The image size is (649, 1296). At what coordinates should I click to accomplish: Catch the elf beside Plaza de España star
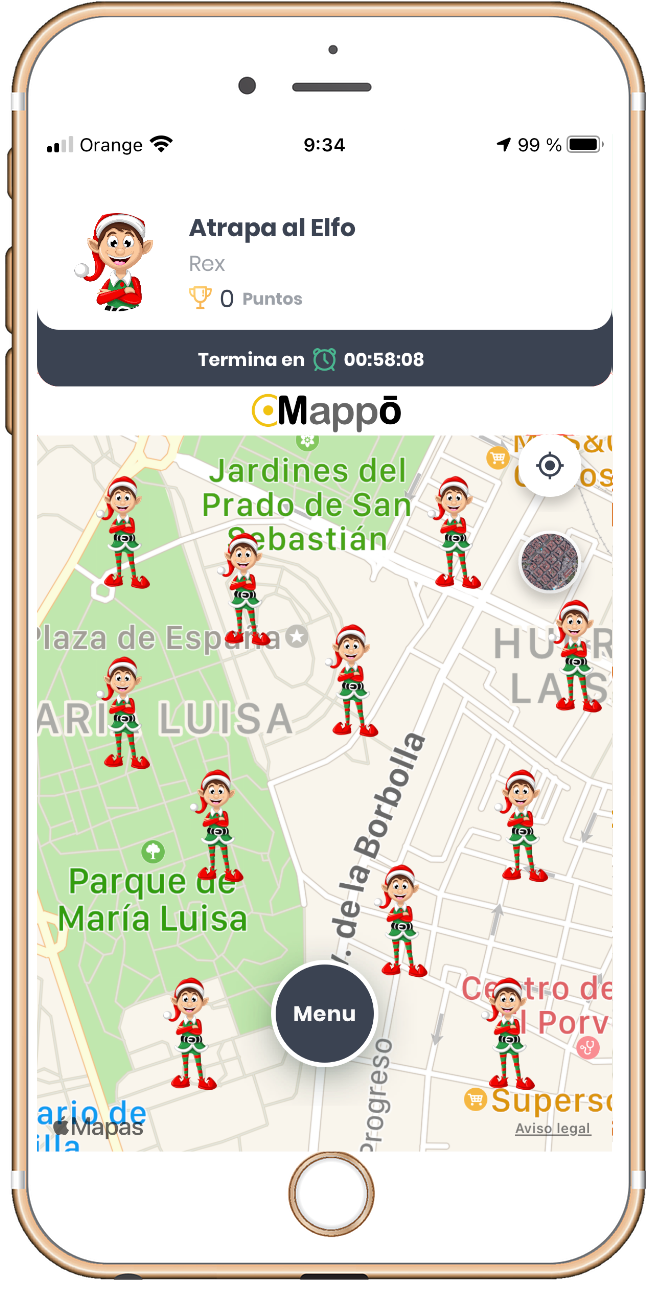tap(244, 590)
